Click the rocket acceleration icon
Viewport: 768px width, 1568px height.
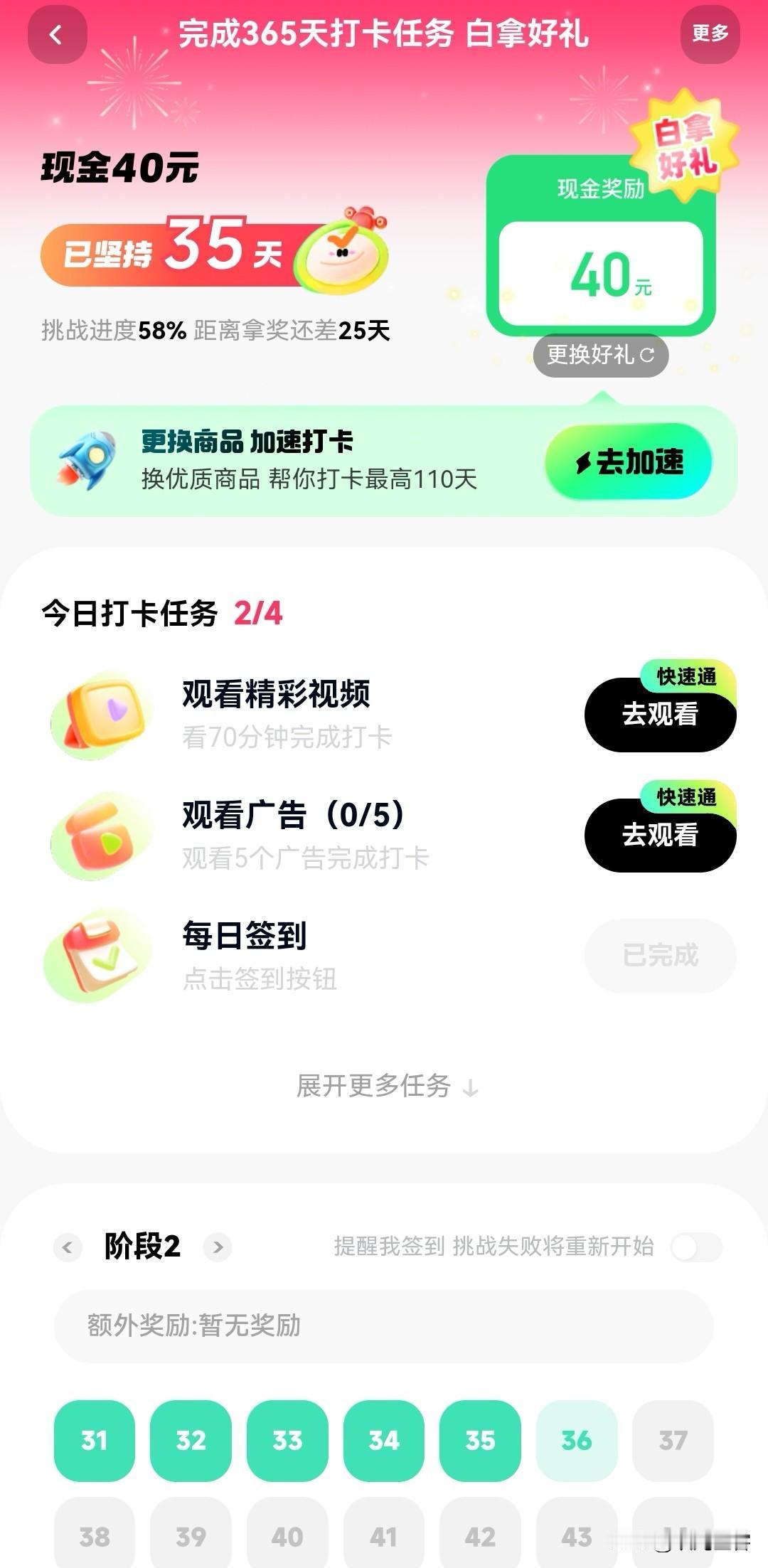(x=89, y=459)
